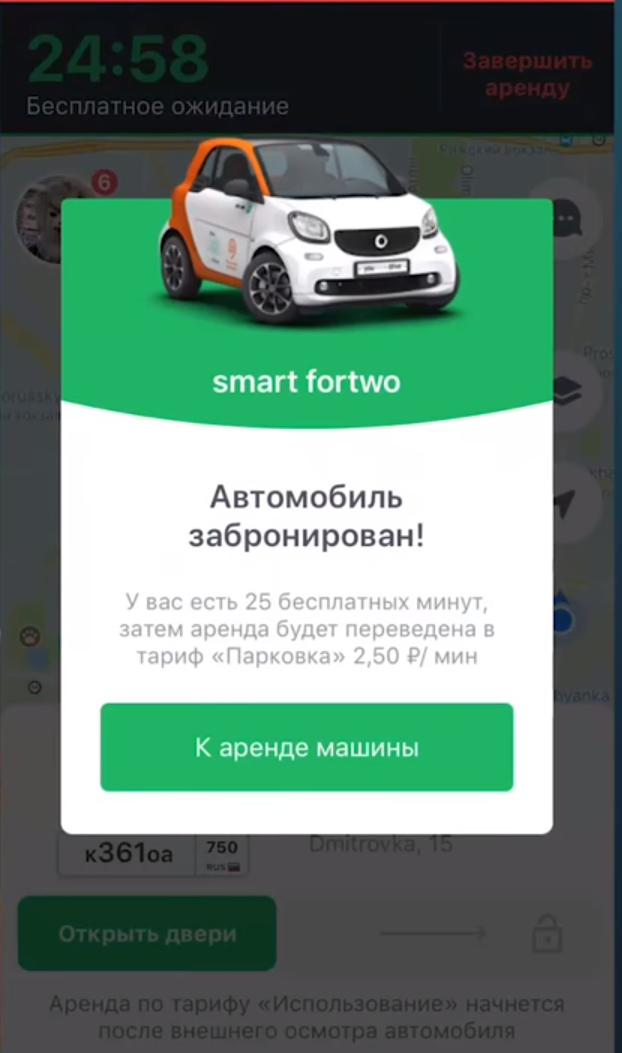The height and width of the screenshot is (1053, 622).
Task: Center map on my location arrow
Action: [572, 503]
